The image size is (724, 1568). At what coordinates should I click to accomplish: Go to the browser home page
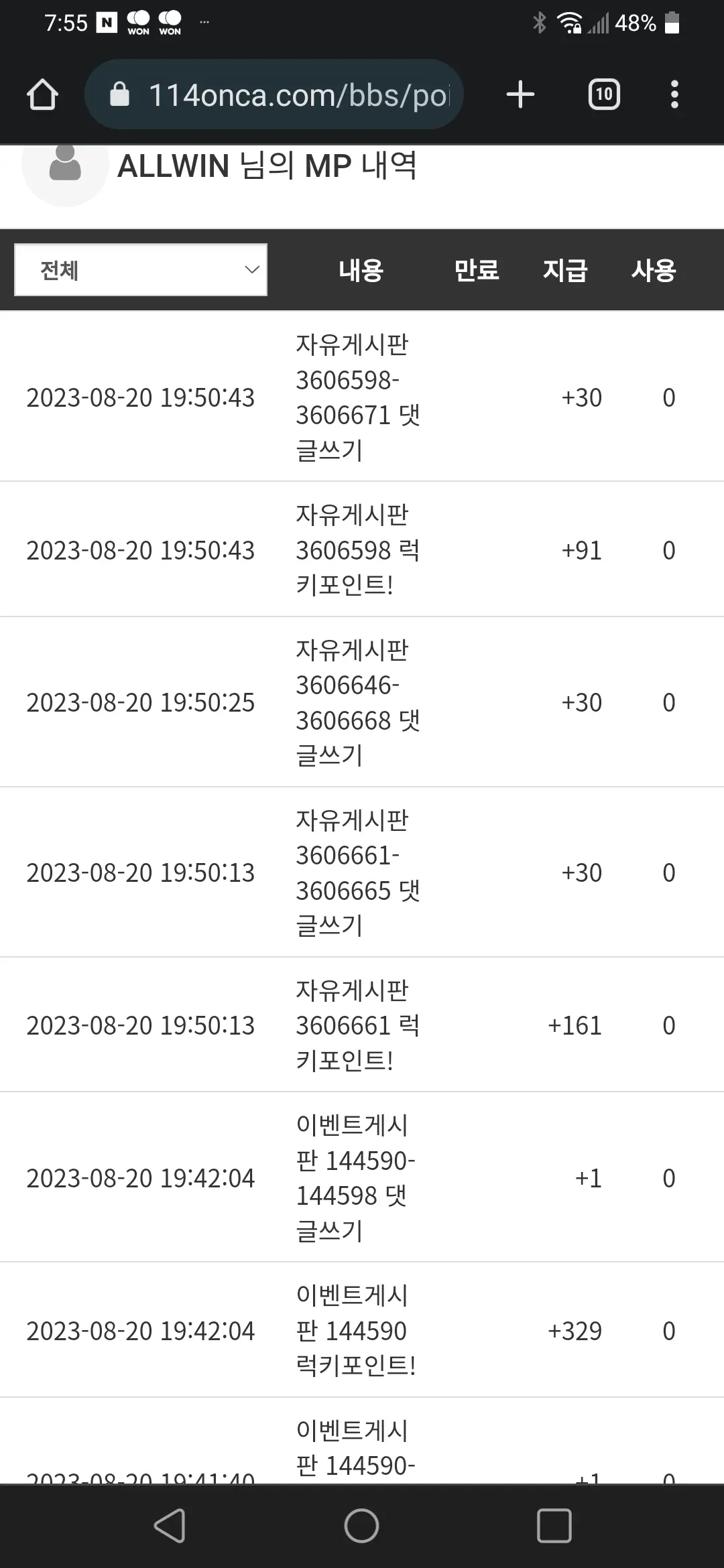click(x=42, y=94)
